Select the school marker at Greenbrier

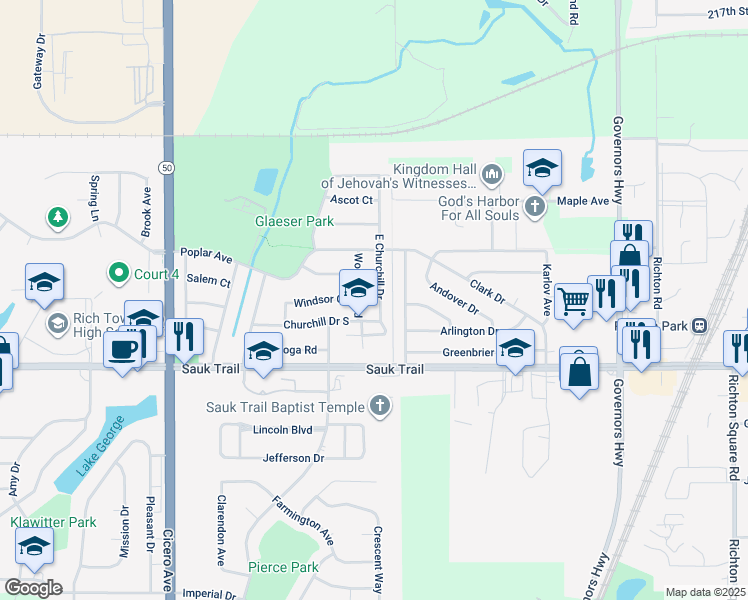coord(515,349)
